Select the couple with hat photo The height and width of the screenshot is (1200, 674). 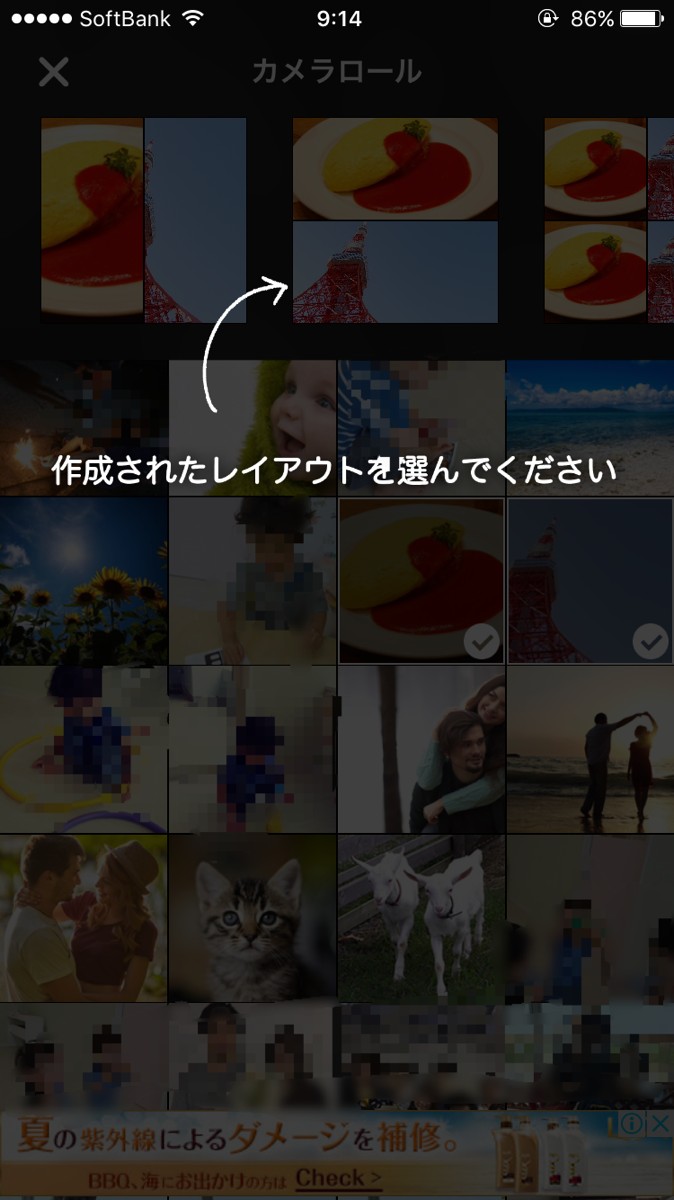coord(83,919)
